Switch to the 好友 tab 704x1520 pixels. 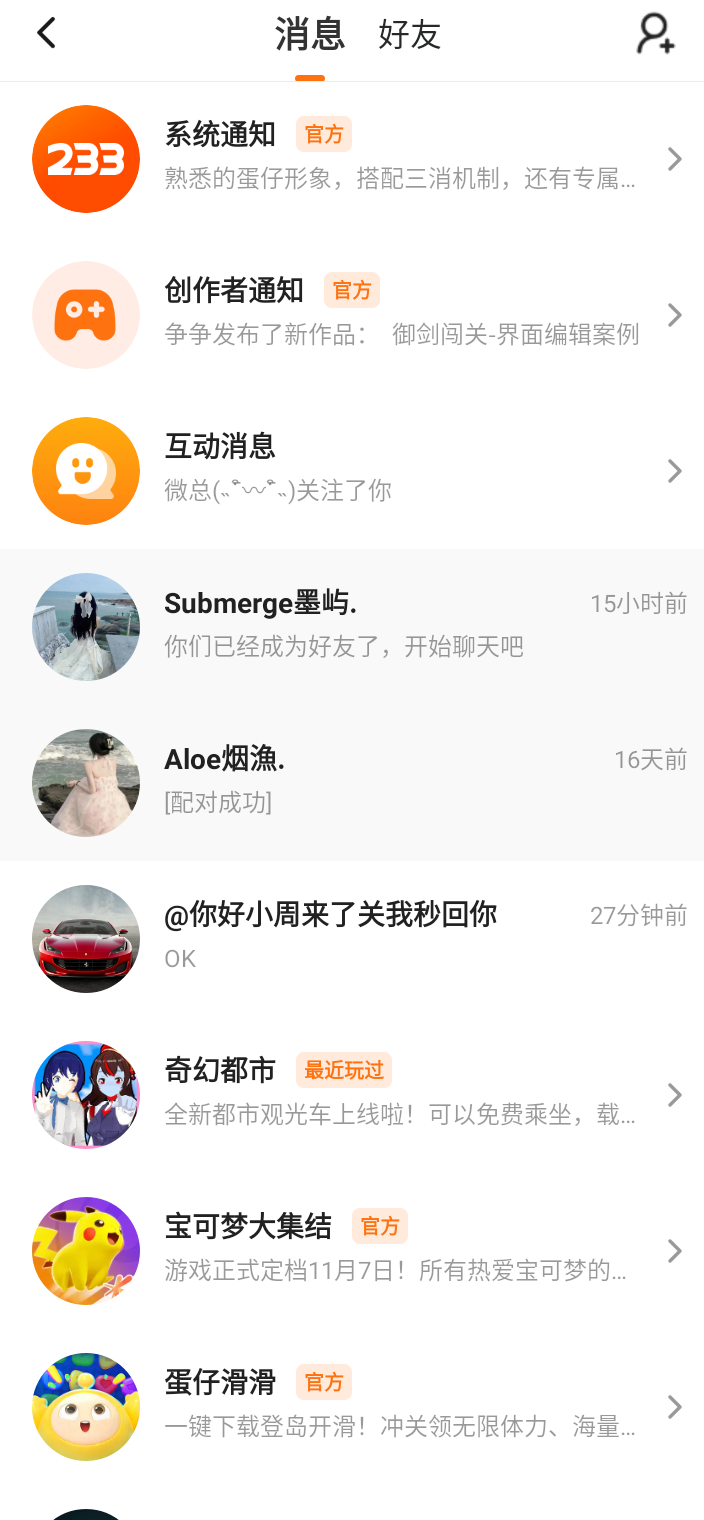[409, 35]
